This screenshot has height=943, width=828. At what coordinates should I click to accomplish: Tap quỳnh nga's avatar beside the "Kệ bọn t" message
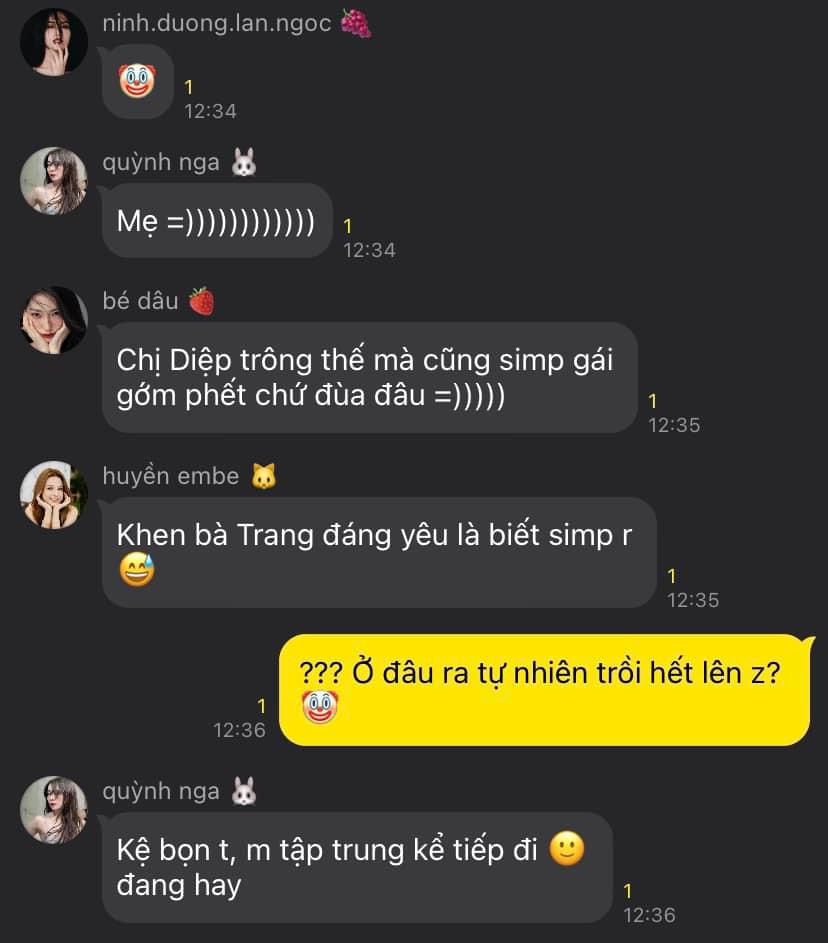pyautogui.click(x=54, y=810)
